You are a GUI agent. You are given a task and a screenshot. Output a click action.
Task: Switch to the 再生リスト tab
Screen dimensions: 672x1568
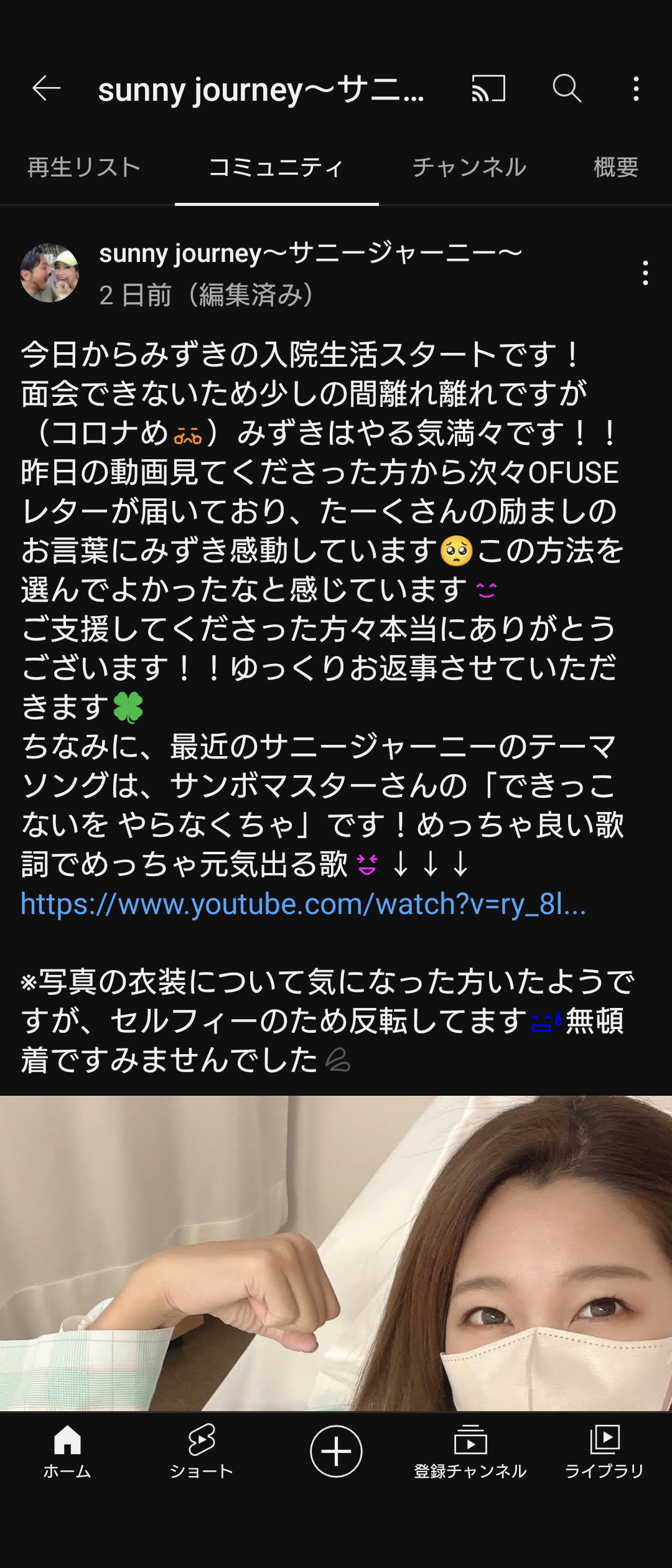(84, 167)
